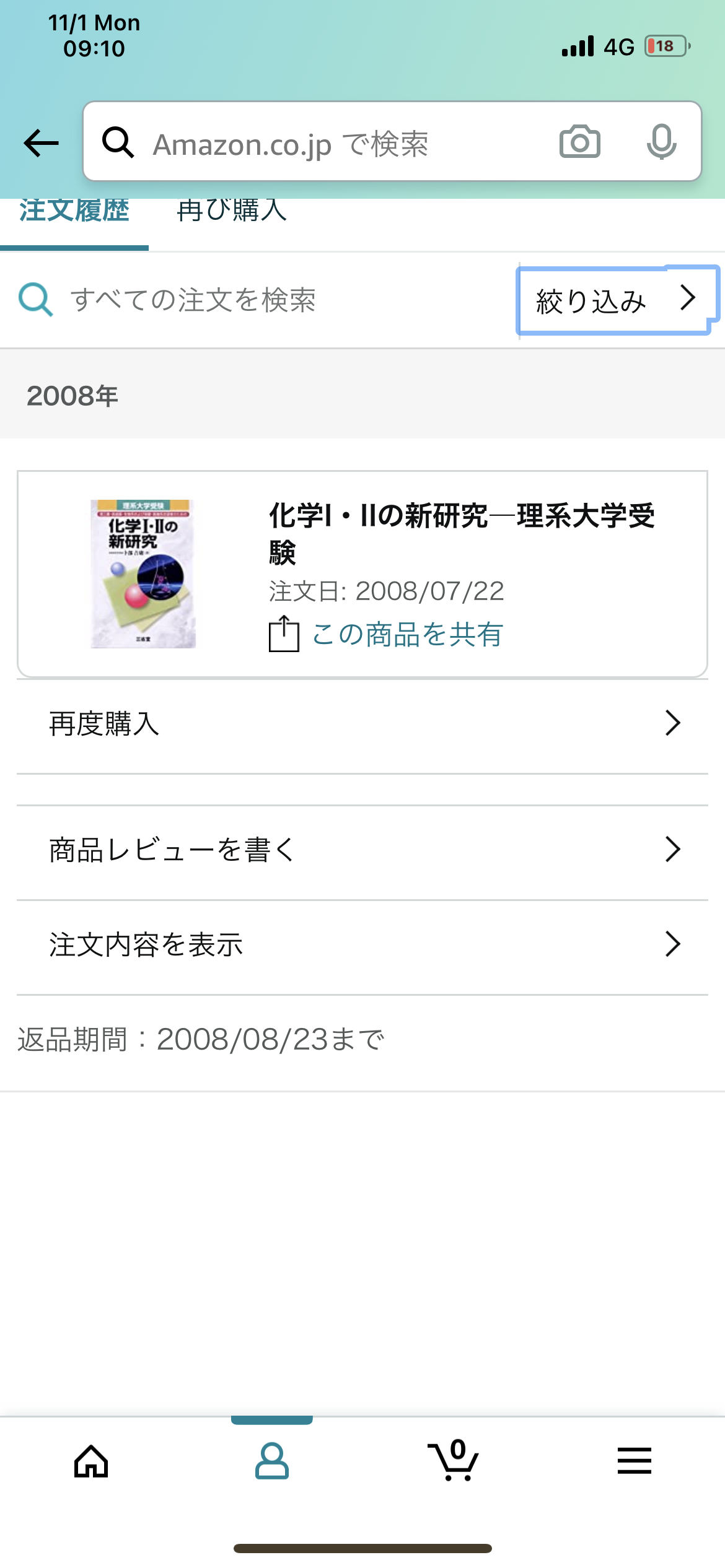Go to Amazon home via the house icon
This screenshot has width=725, height=1568.
pyautogui.click(x=90, y=1463)
